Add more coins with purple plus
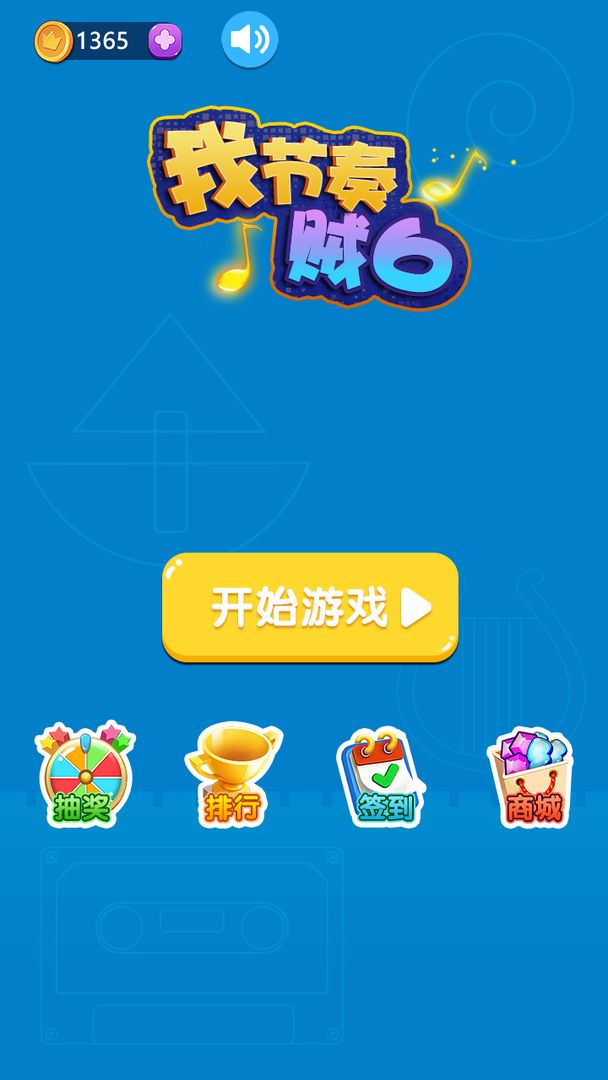This screenshot has width=608, height=1080. [164, 41]
